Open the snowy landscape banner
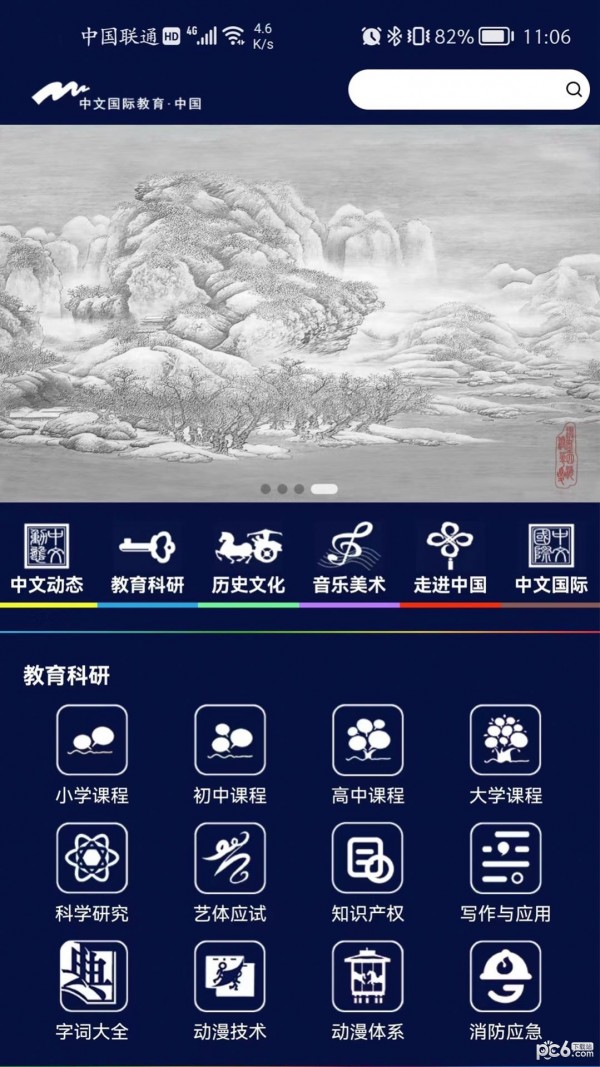The height and width of the screenshot is (1067, 600). pyautogui.click(x=300, y=312)
